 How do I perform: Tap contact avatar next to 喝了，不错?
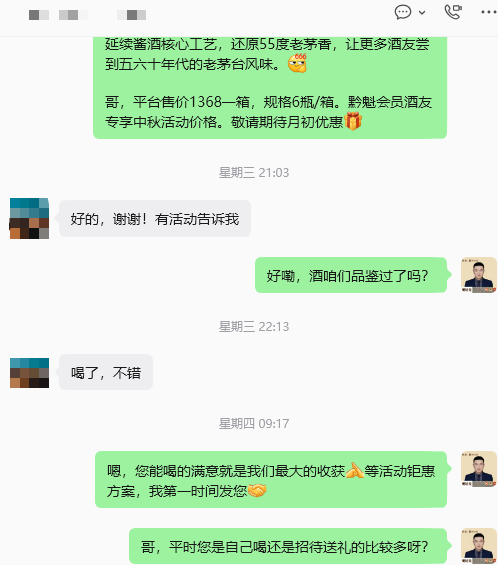tap(30, 373)
